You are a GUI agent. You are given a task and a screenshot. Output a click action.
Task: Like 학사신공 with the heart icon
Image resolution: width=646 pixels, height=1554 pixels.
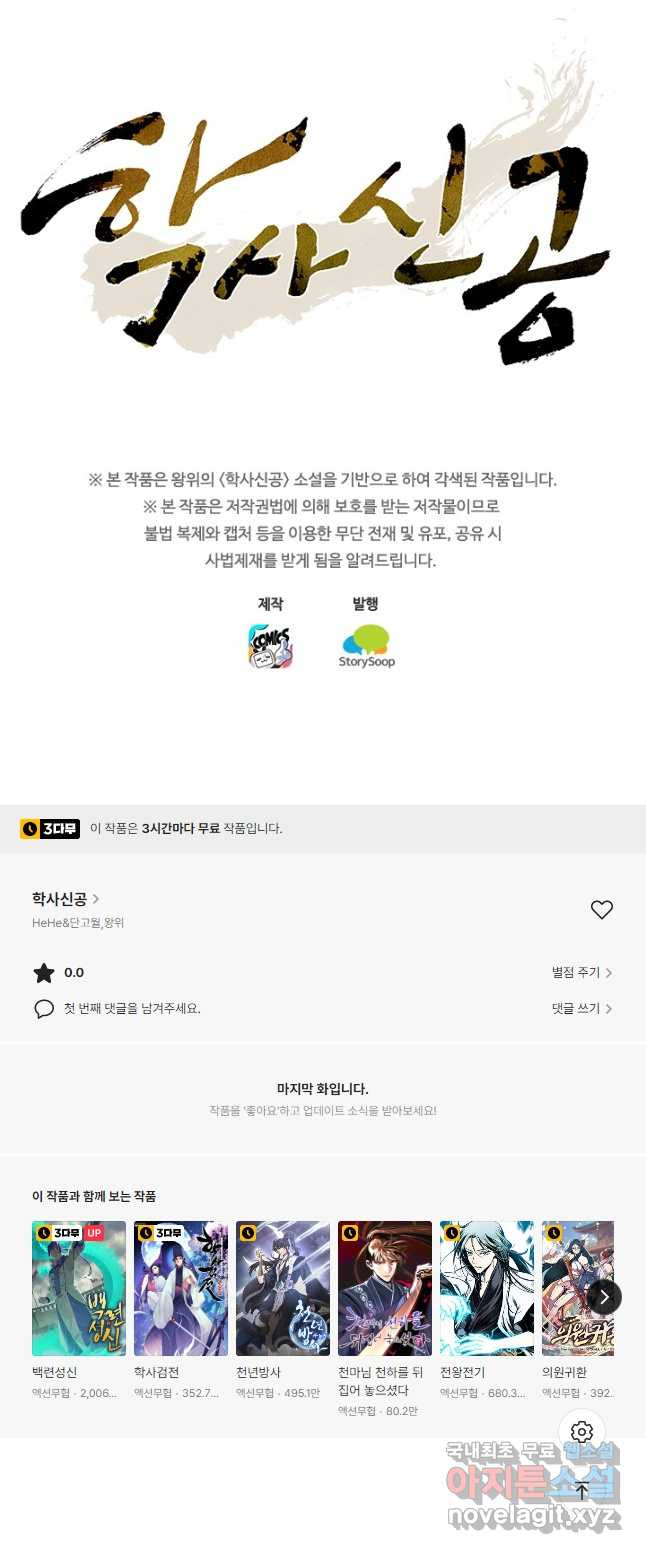pyautogui.click(x=601, y=910)
